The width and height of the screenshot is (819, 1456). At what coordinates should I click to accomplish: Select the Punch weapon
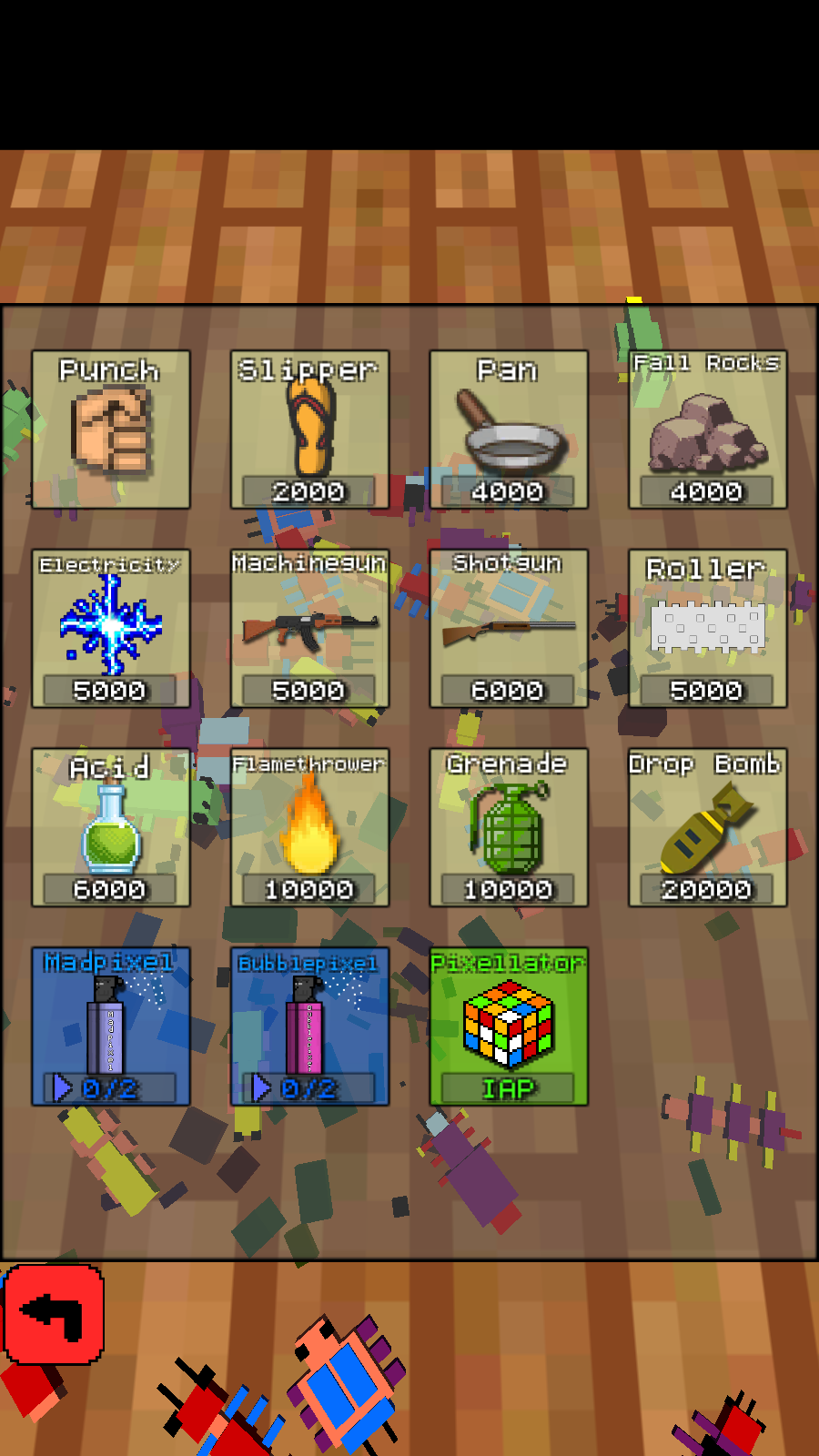click(110, 430)
